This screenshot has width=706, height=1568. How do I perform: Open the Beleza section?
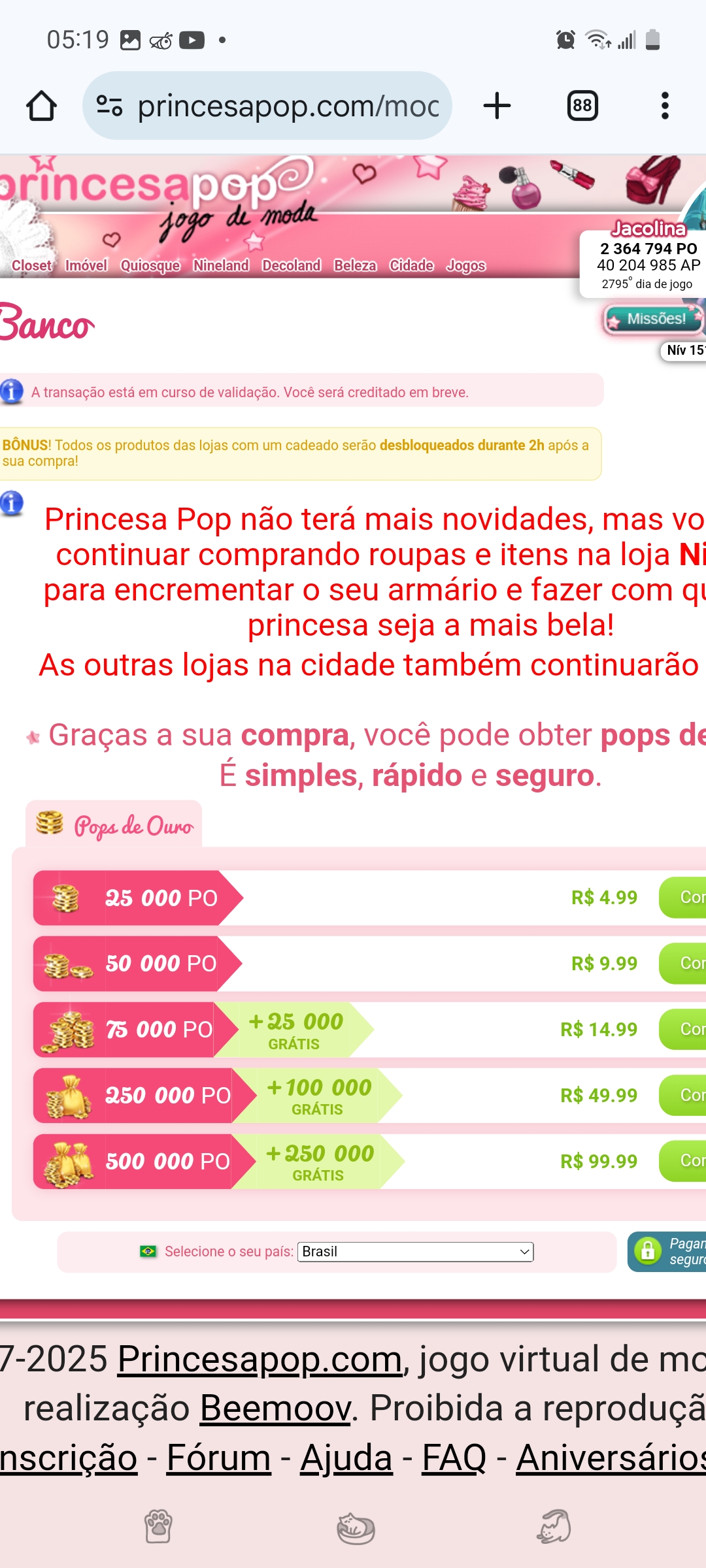(355, 265)
